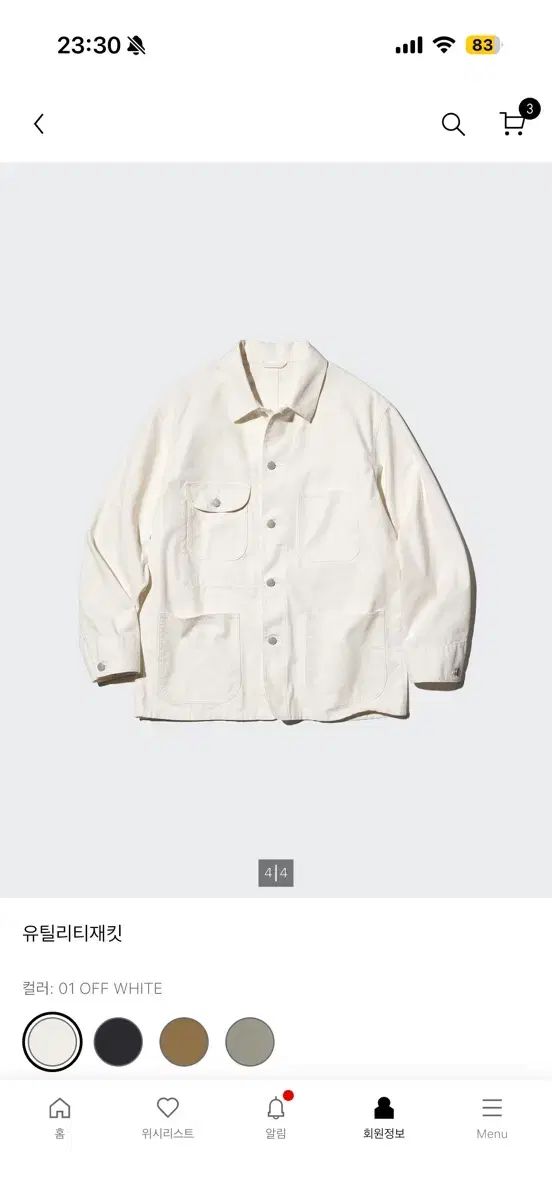Open the white jacket product image
This screenshot has width=552, height=1200.
pyautogui.click(x=276, y=530)
